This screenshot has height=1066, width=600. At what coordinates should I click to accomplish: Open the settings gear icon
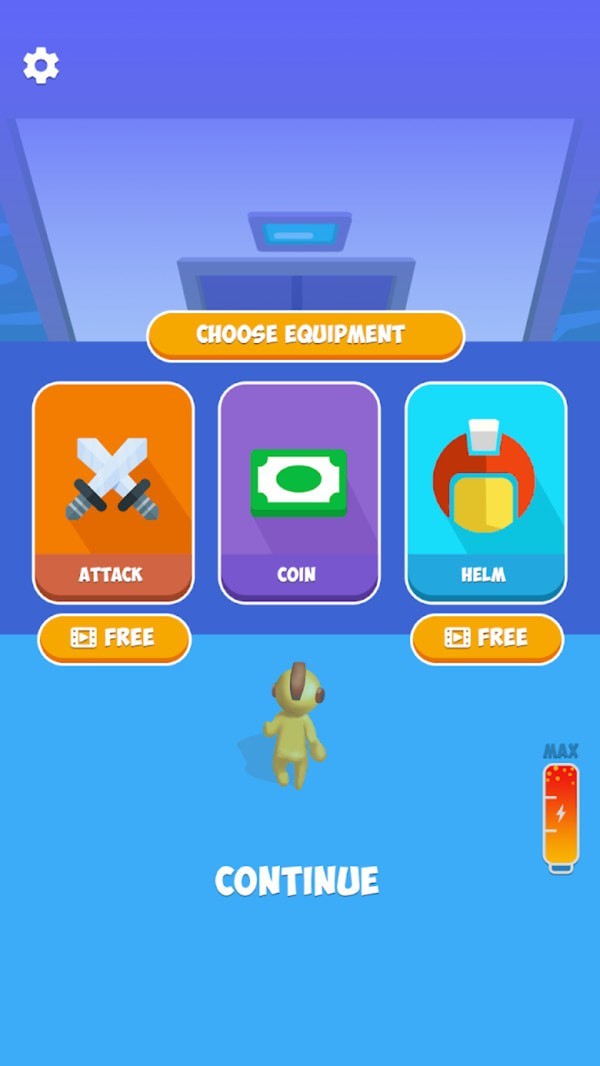coord(41,66)
